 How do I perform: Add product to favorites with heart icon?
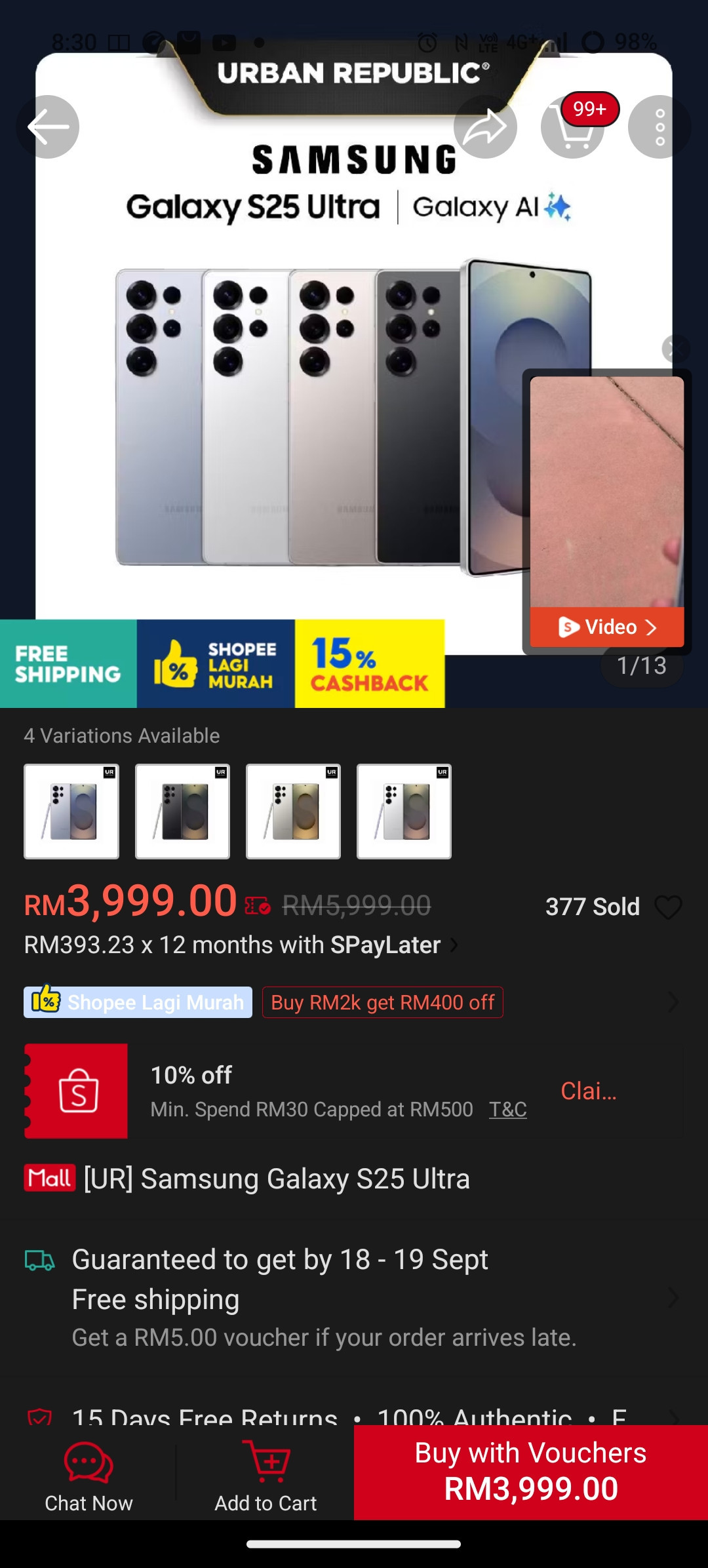tap(668, 907)
